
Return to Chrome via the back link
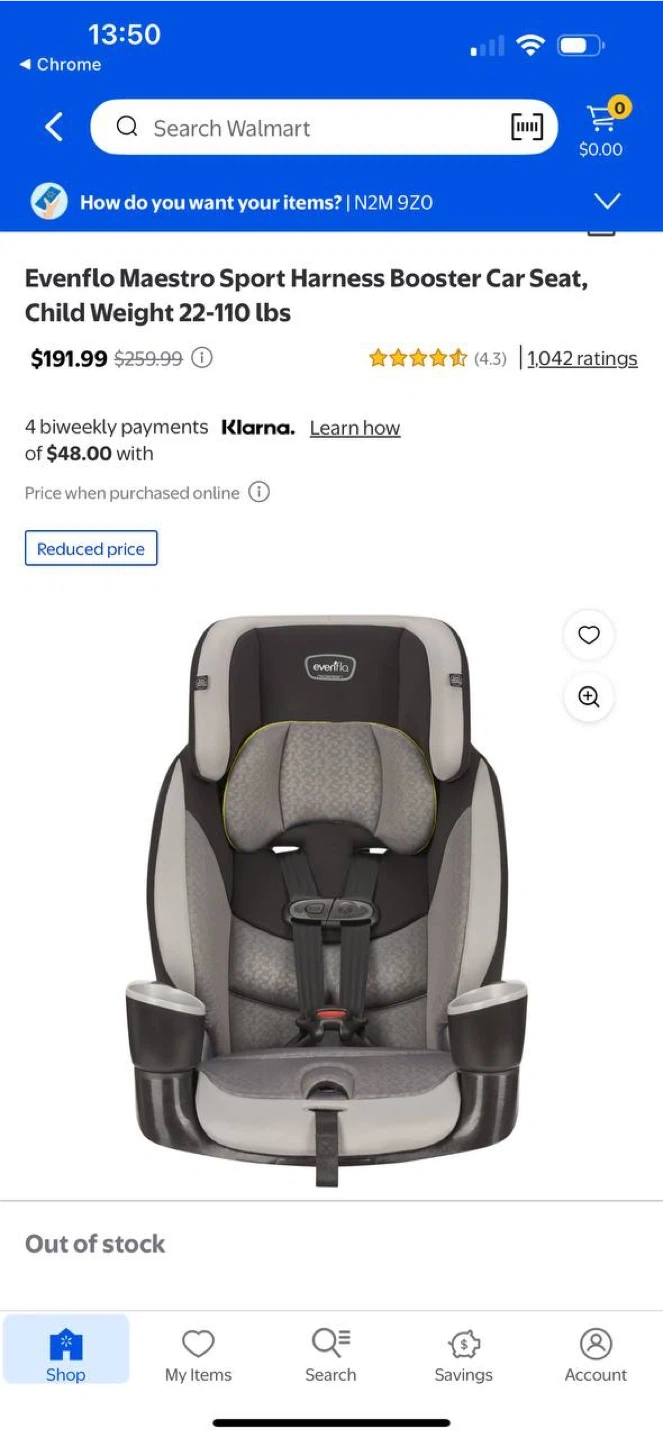pyautogui.click(x=60, y=64)
